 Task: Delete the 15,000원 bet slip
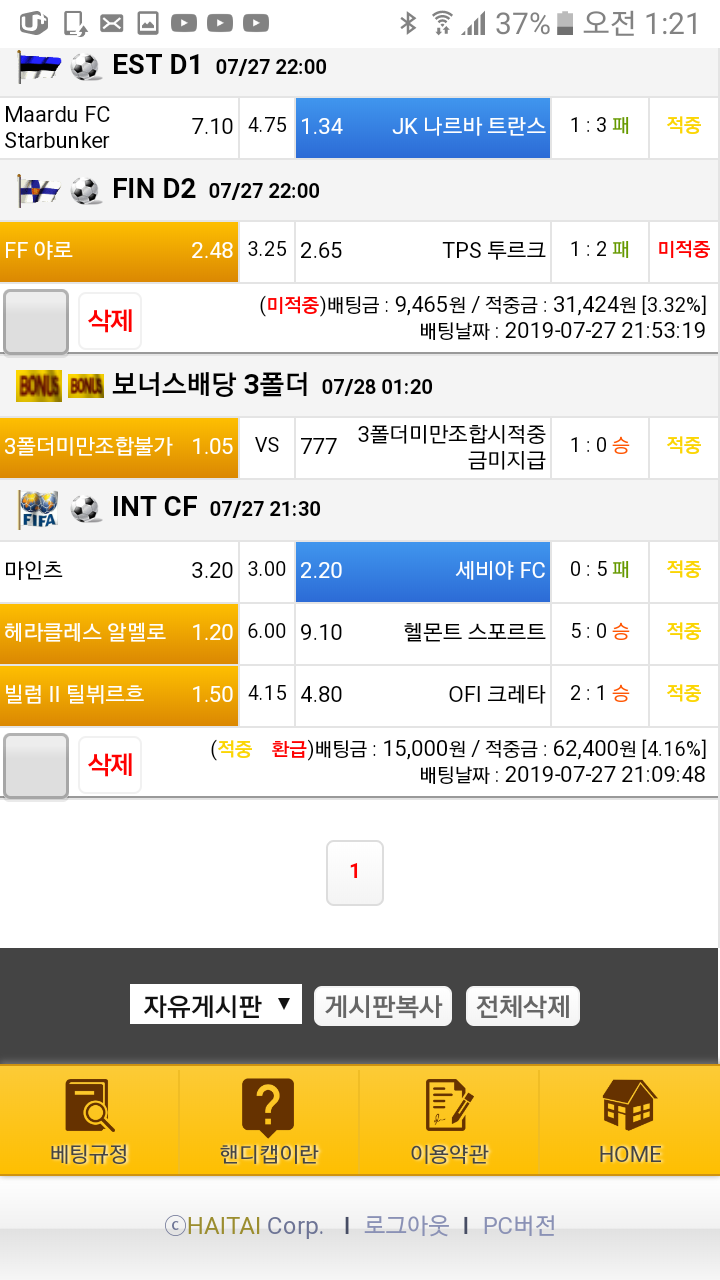pyautogui.click(x=110, y=765)
